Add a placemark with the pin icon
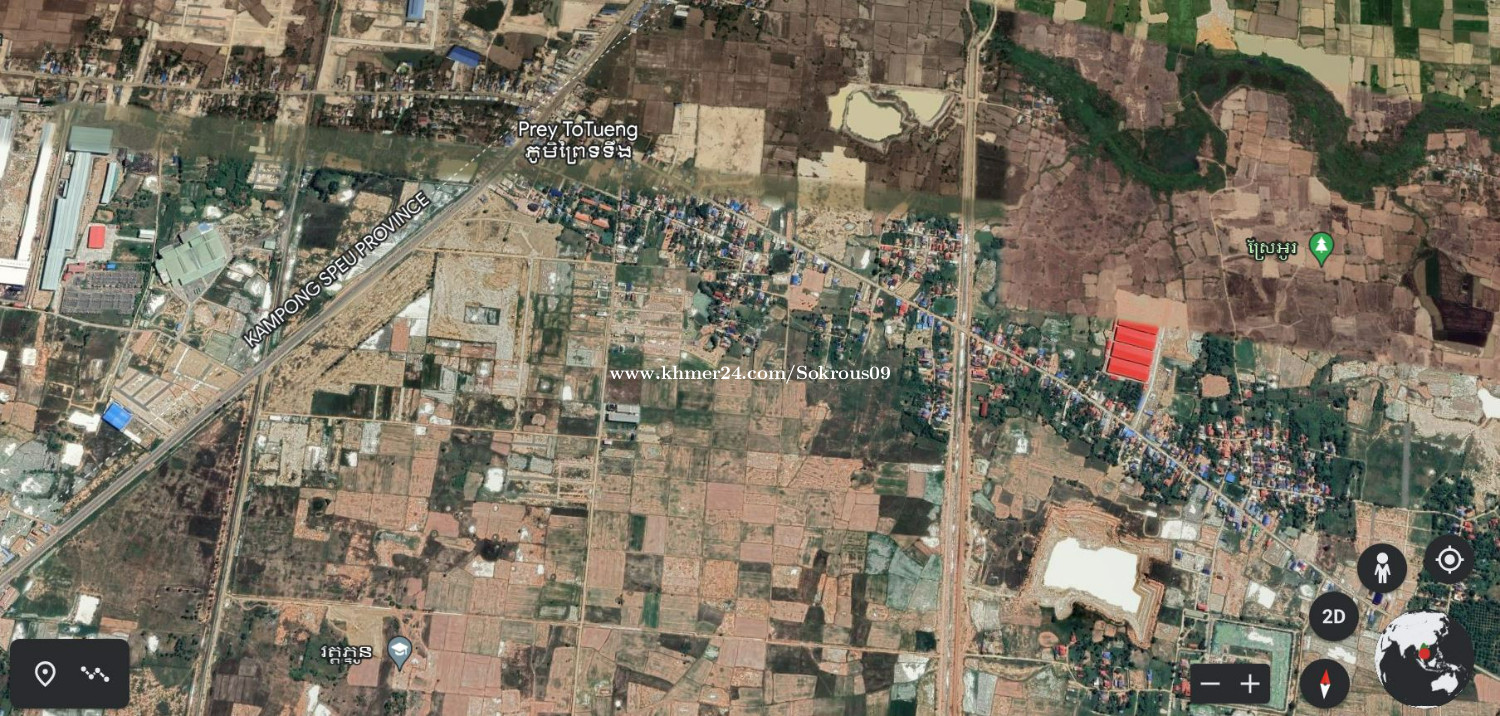This screenshot has width=1500, height=716. (x=45, y=673)
